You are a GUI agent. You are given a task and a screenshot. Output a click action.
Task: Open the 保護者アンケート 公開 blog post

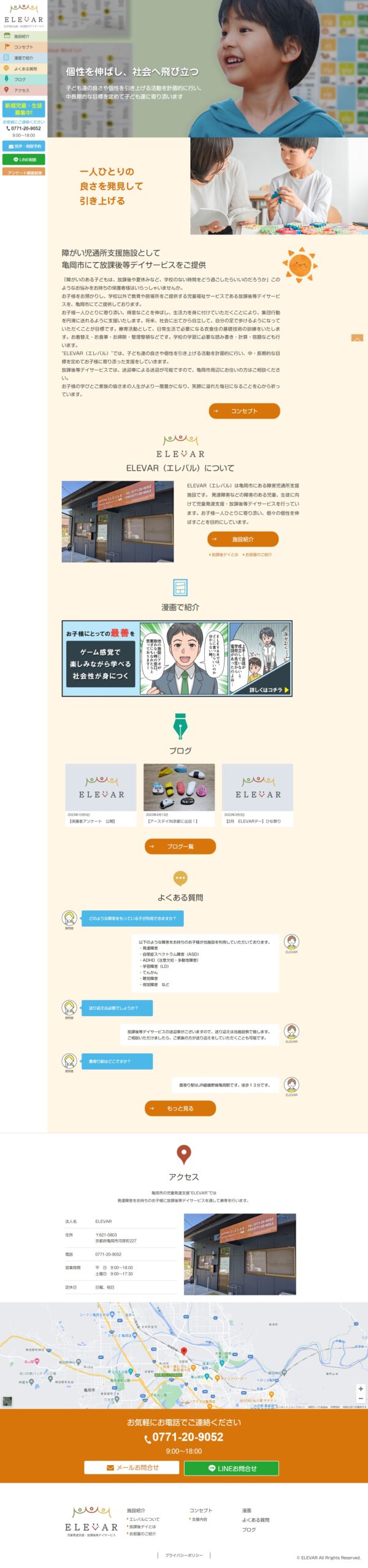tap(101, 794)
